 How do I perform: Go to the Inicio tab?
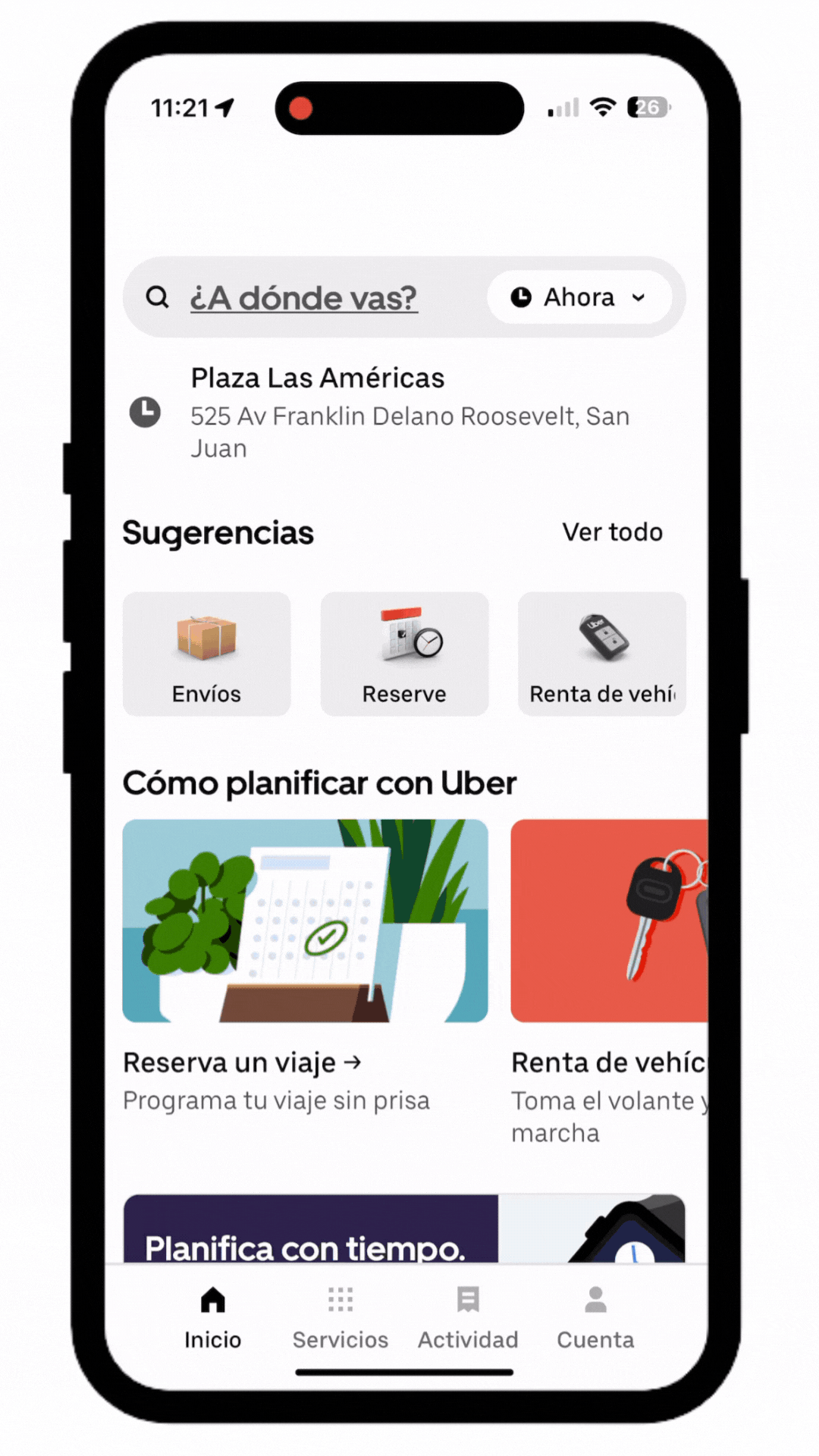212,1318
